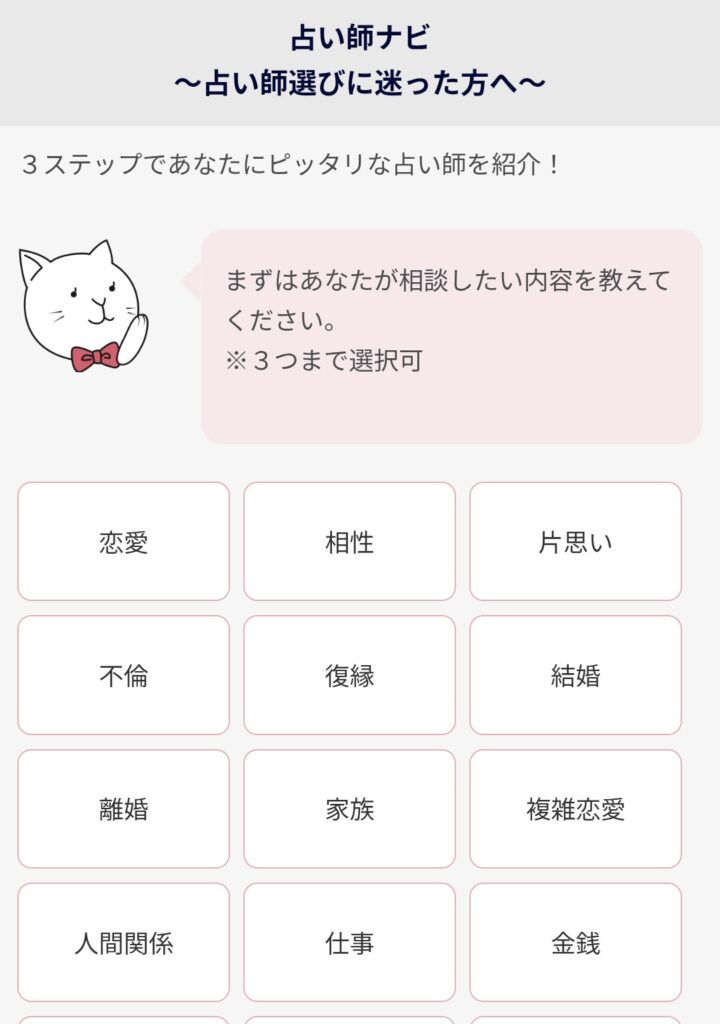Image resolution: width=720 pixels, height=1024 pixels.
Task: Select the 不倫 (Affair) topic
Action: tap(122, 674)
